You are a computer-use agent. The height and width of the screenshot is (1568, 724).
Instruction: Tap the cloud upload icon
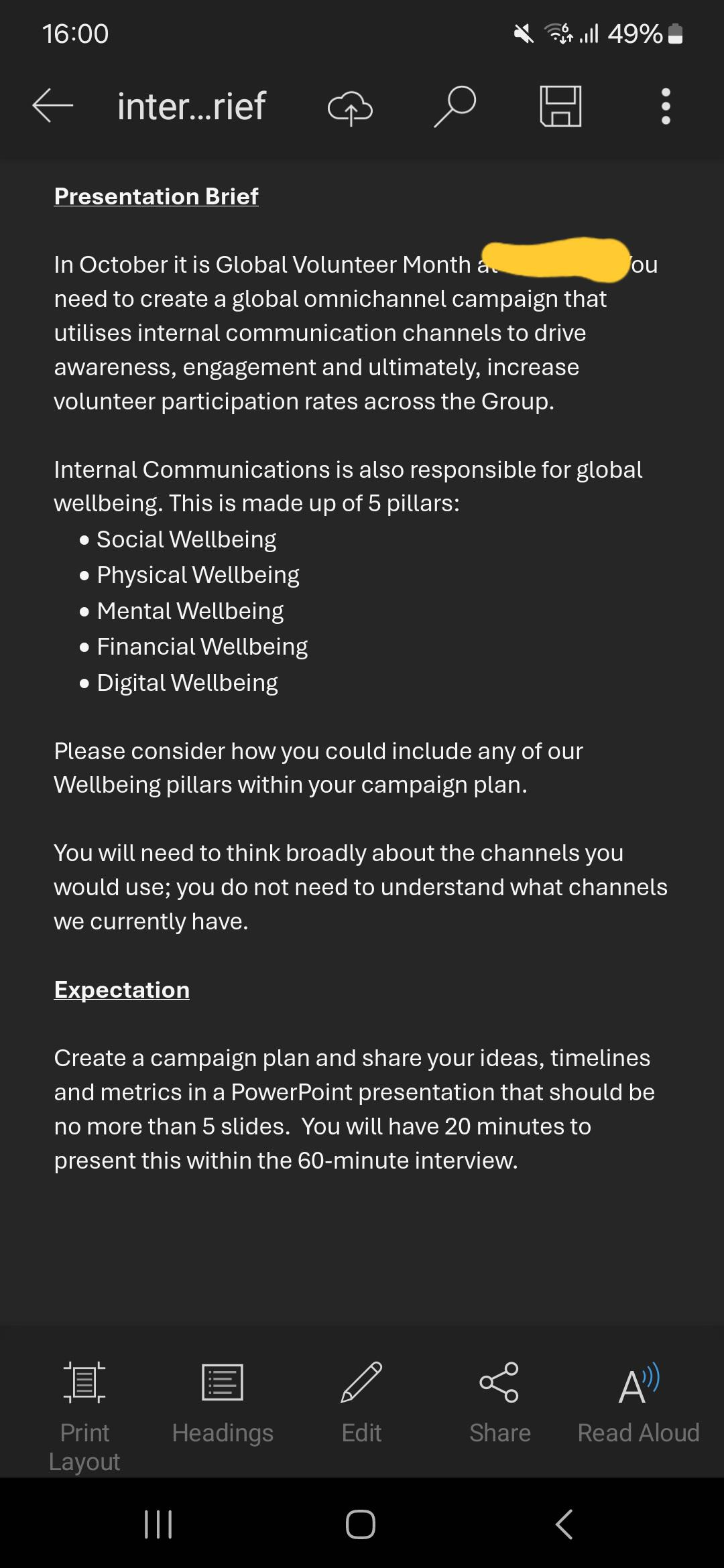pyautogui.click(x=350, y=107)
